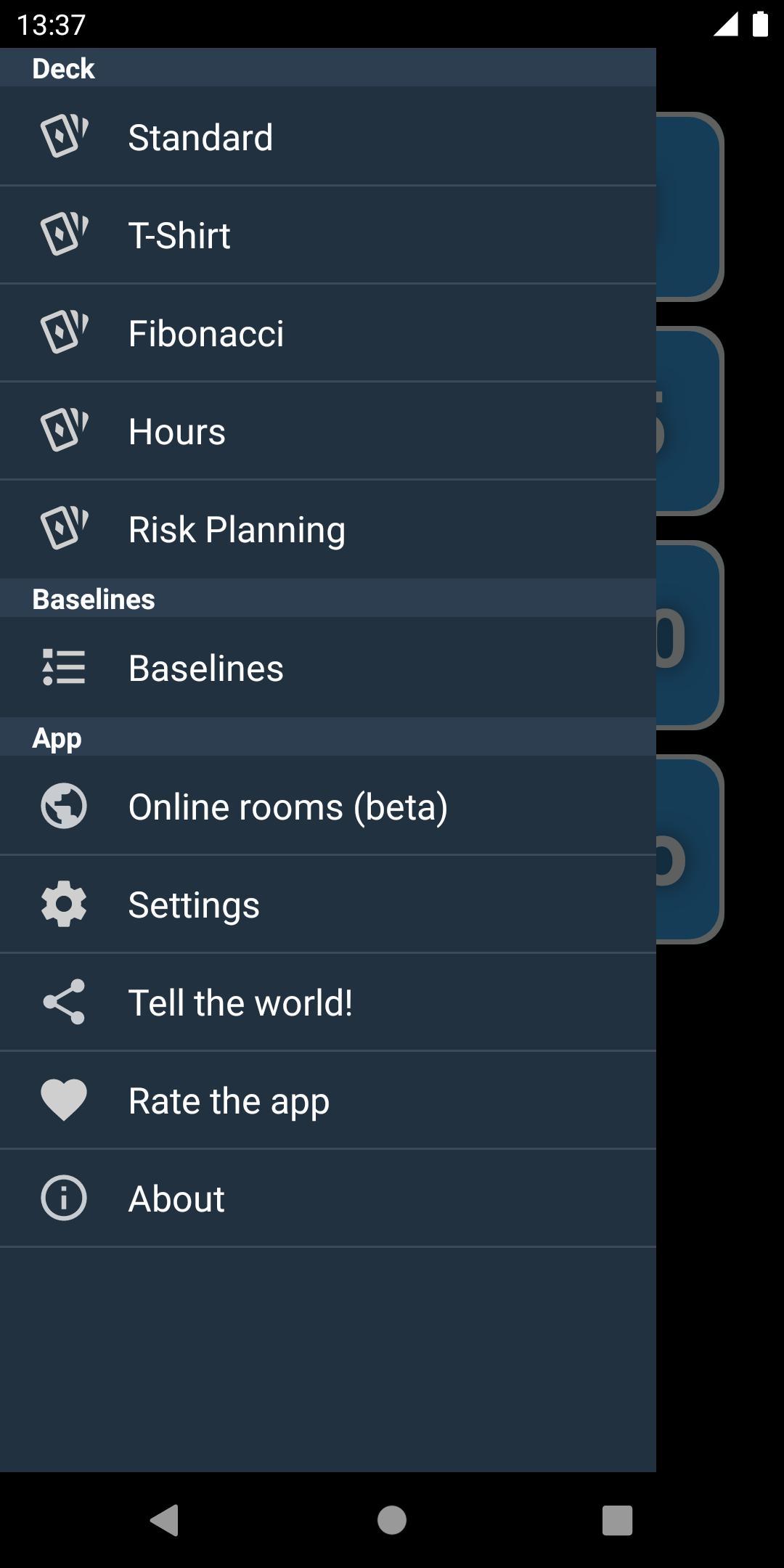
Task: Go to Settings
Action: coord(328,904)
